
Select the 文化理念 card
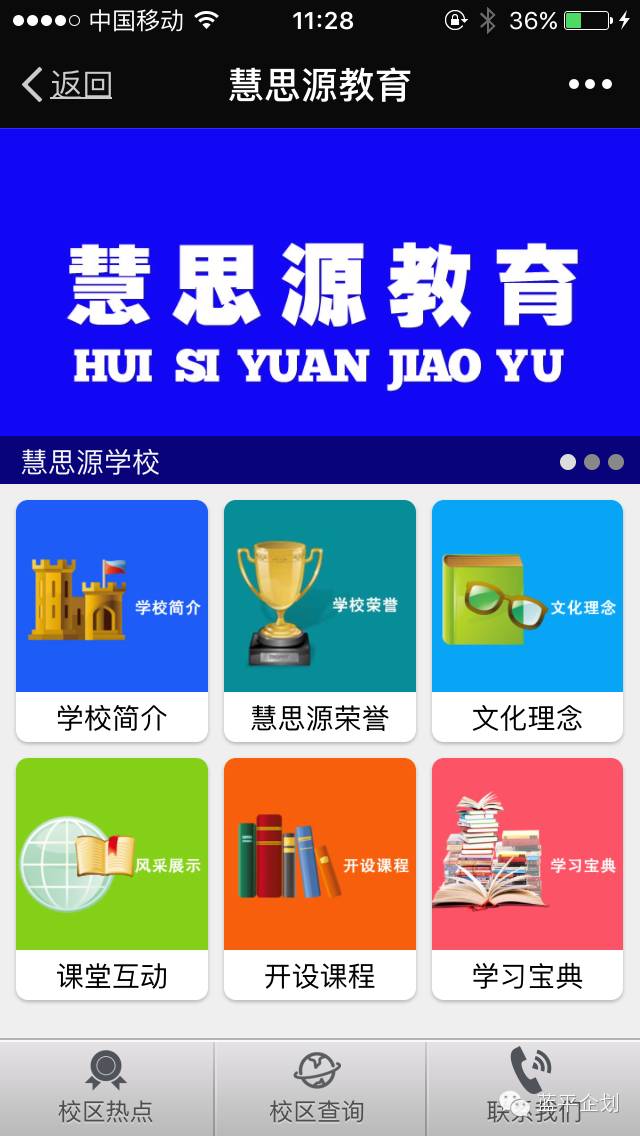point(527,620)
